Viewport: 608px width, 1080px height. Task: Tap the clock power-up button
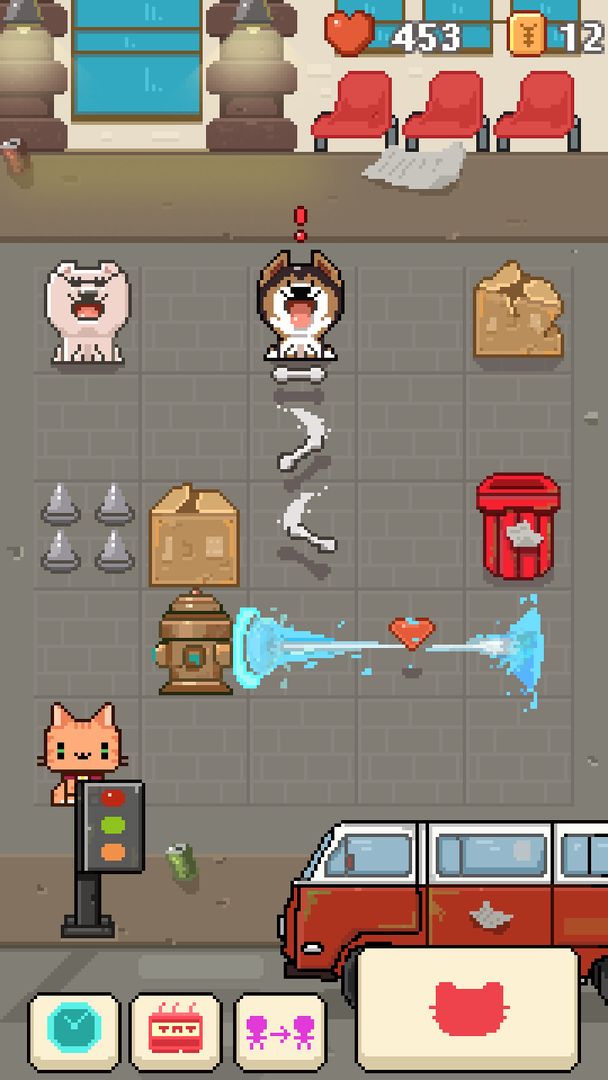tap(74, 1033)
